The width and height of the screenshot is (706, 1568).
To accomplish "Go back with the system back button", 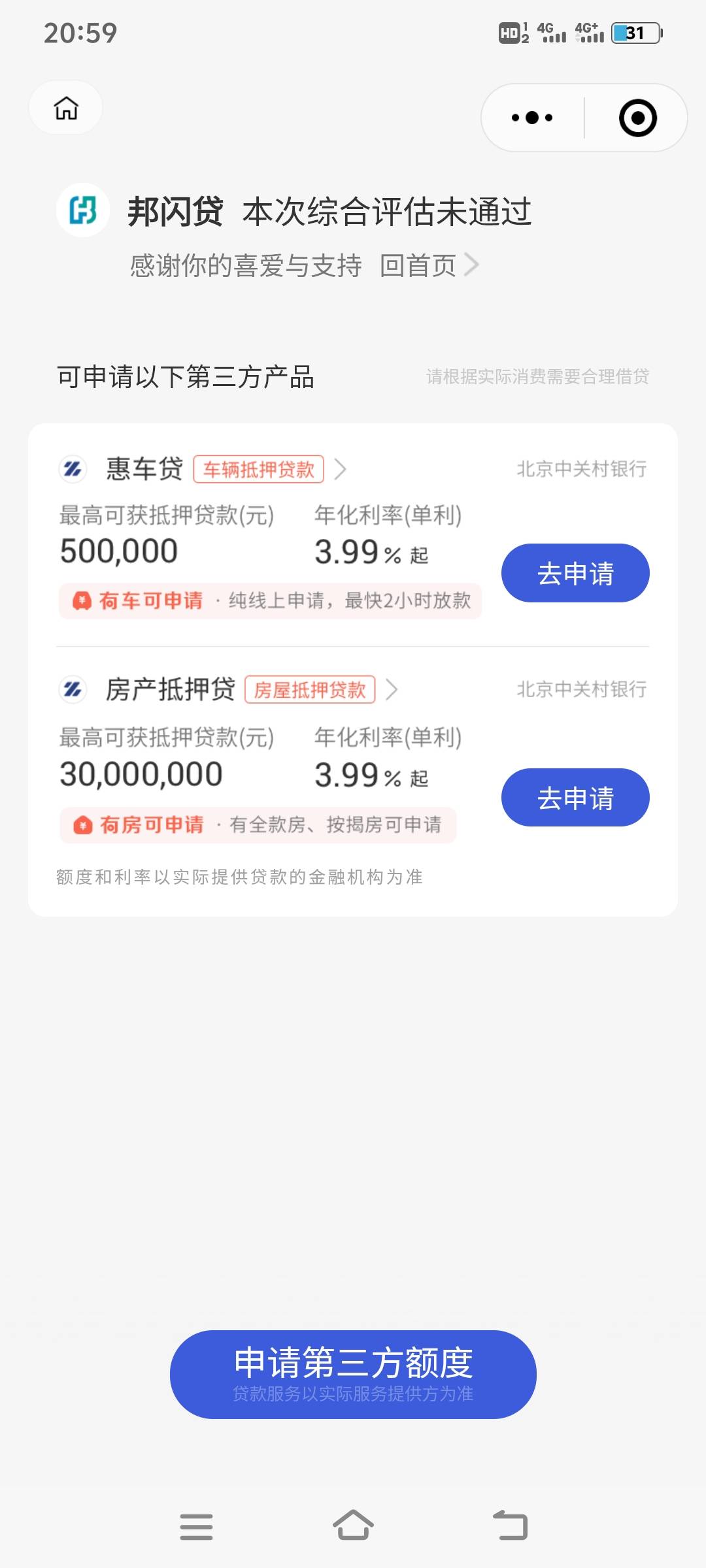I will pos(510,1526).
